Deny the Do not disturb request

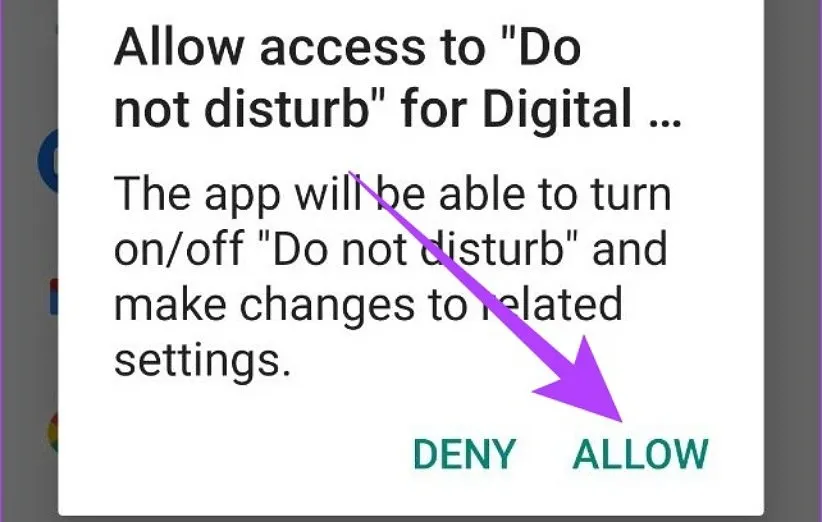tap(464, 454)
